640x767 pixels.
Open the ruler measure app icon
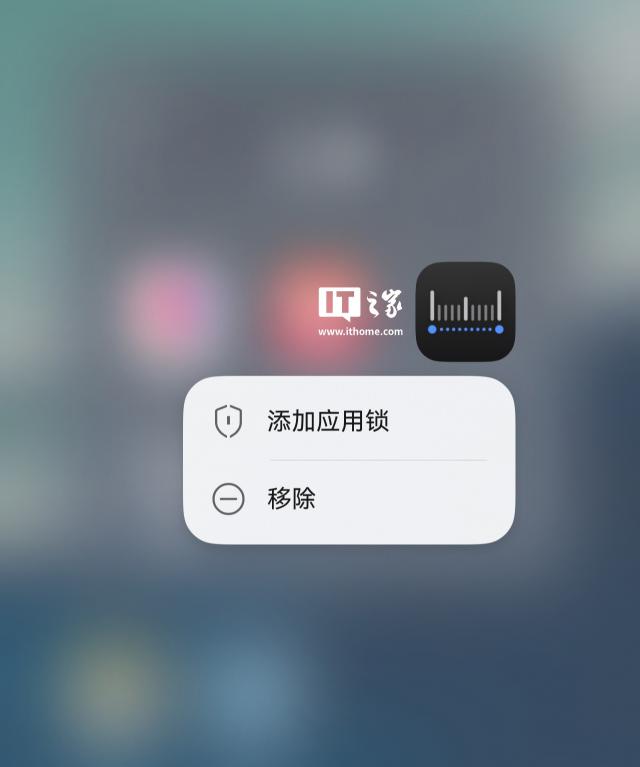(465, 312)
